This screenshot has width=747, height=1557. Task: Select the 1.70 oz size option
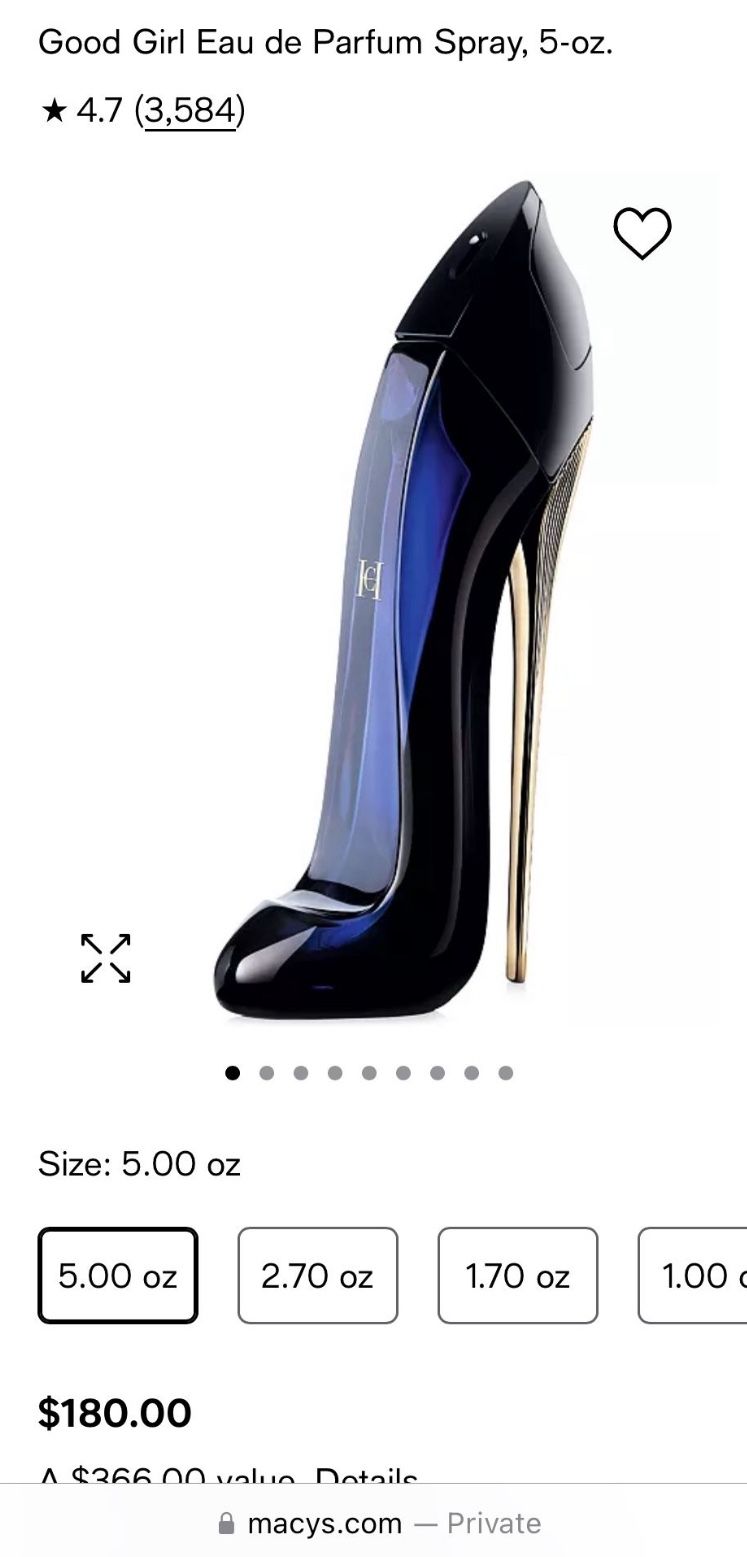point(517,1275)
